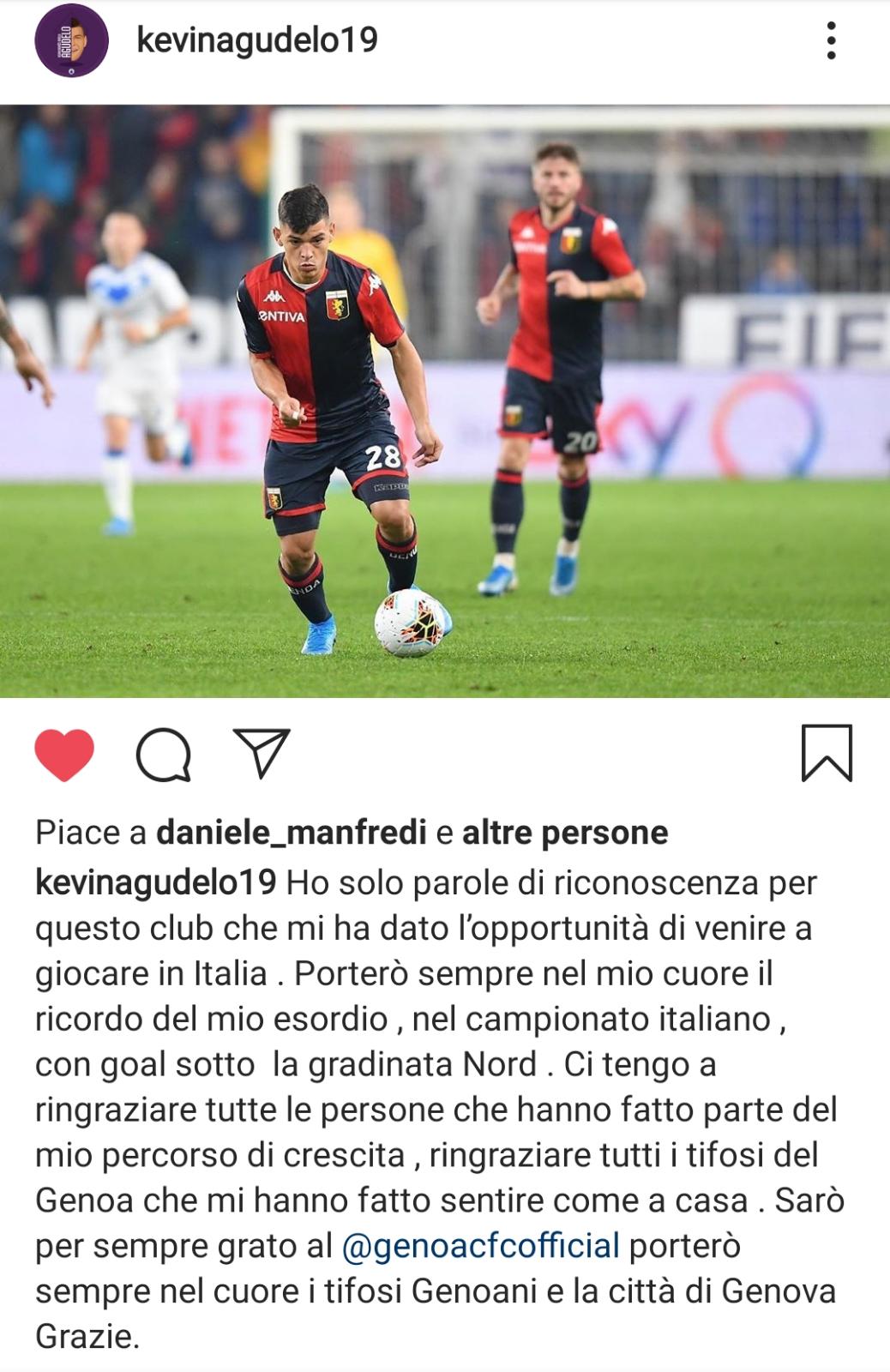Save the post with the bookmark icon
890x1372 pixels.
[x=827, y=754]
